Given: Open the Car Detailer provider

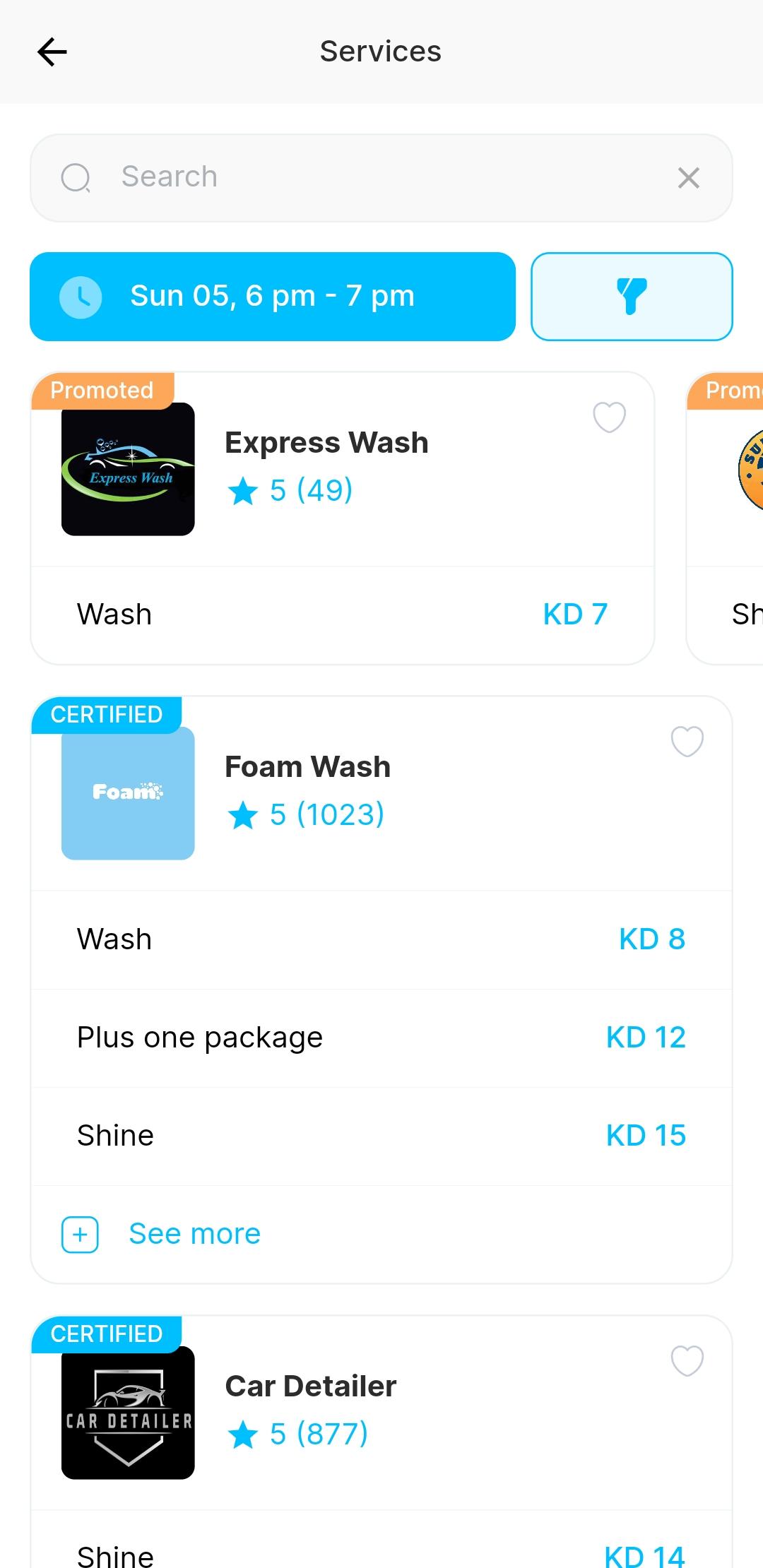Looking at the screenshot, I should point(381,1413).
